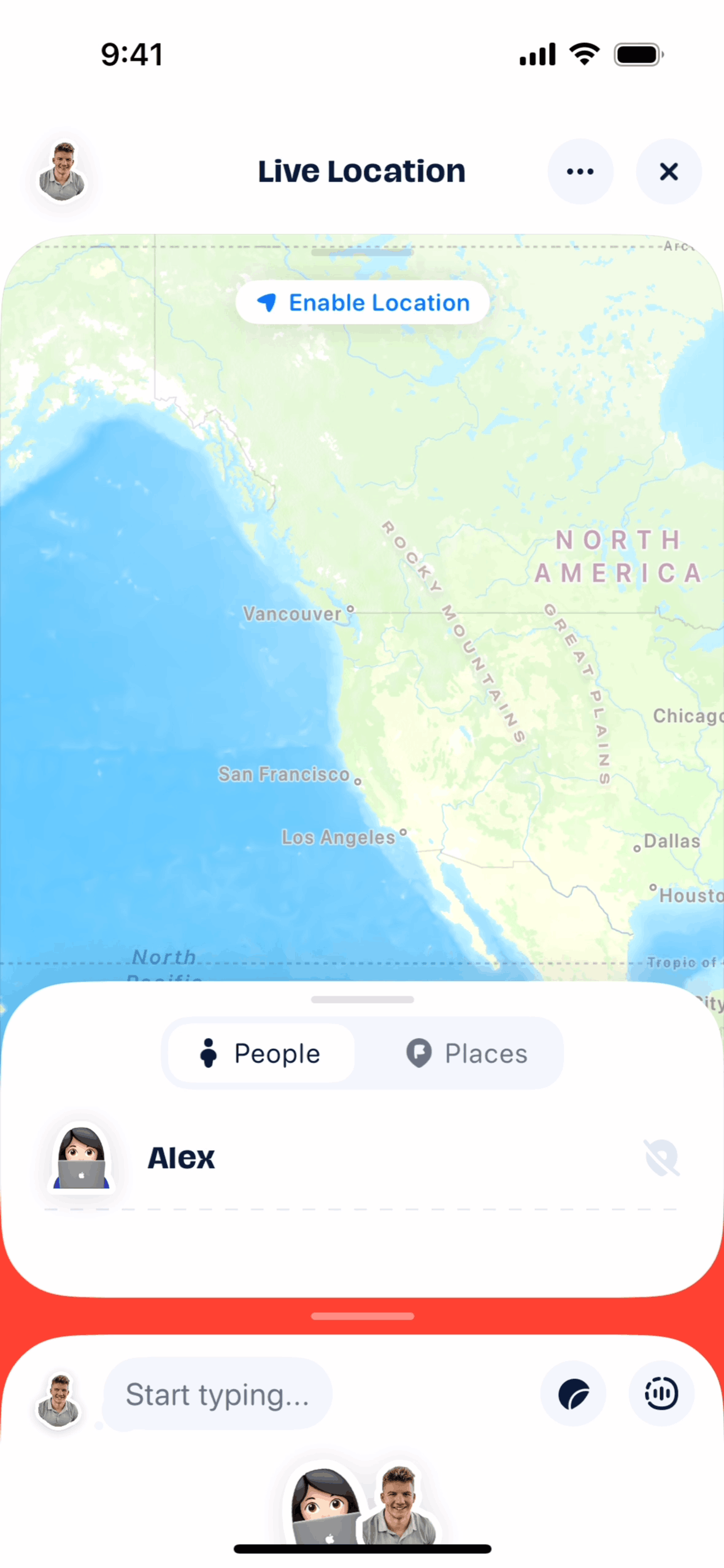Open the leaf sticker icon
Viewport: 724px width, 1568px height.
pos(573,1394)
